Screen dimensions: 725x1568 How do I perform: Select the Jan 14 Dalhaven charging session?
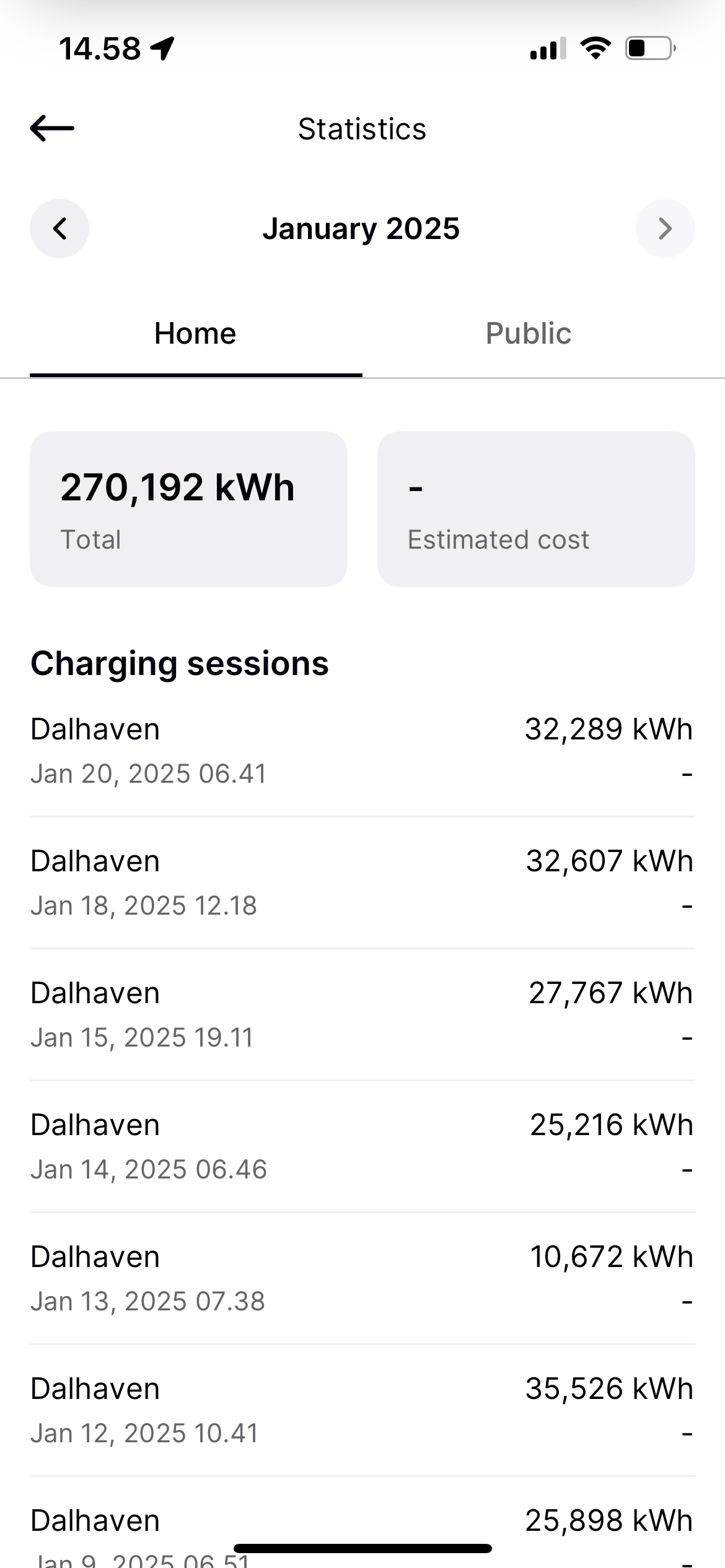(x=362, y=1146)
